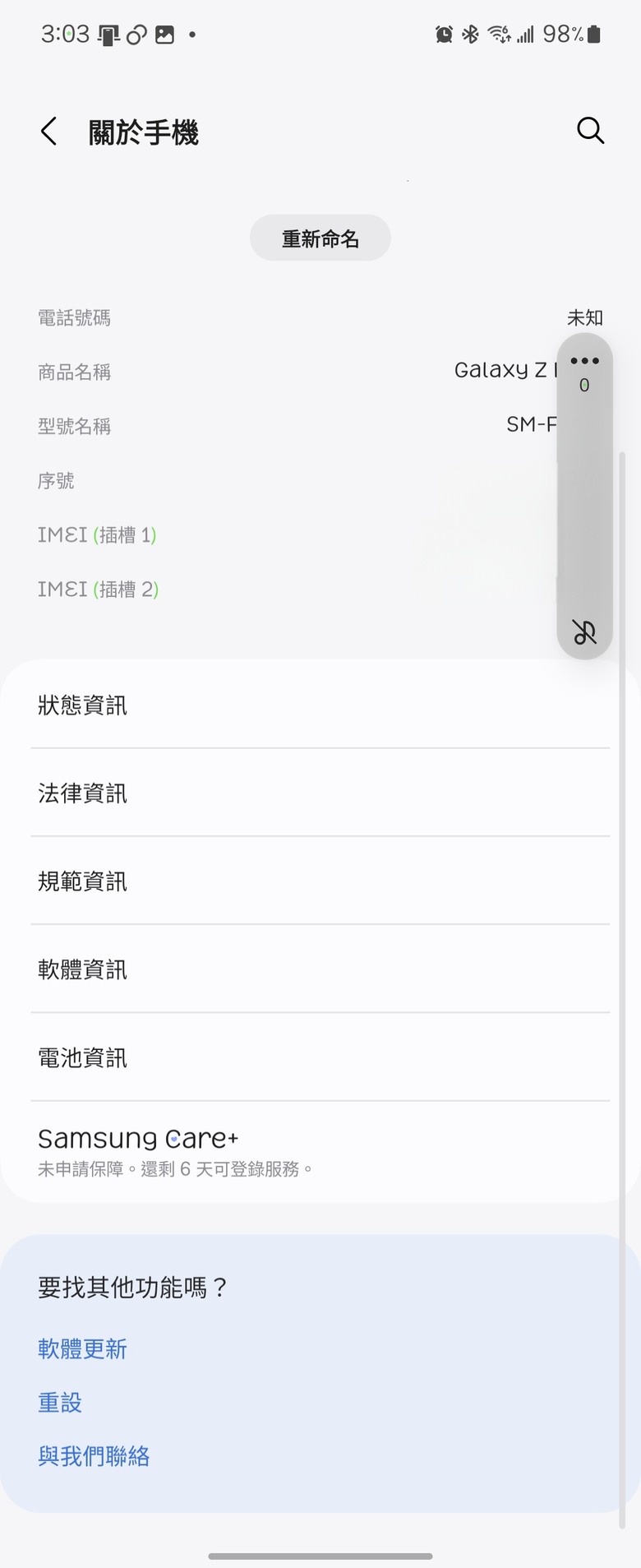Open the 與我們聯絡 link
The width and height of the screenshot is (641, 1568).
(94, 1457)
